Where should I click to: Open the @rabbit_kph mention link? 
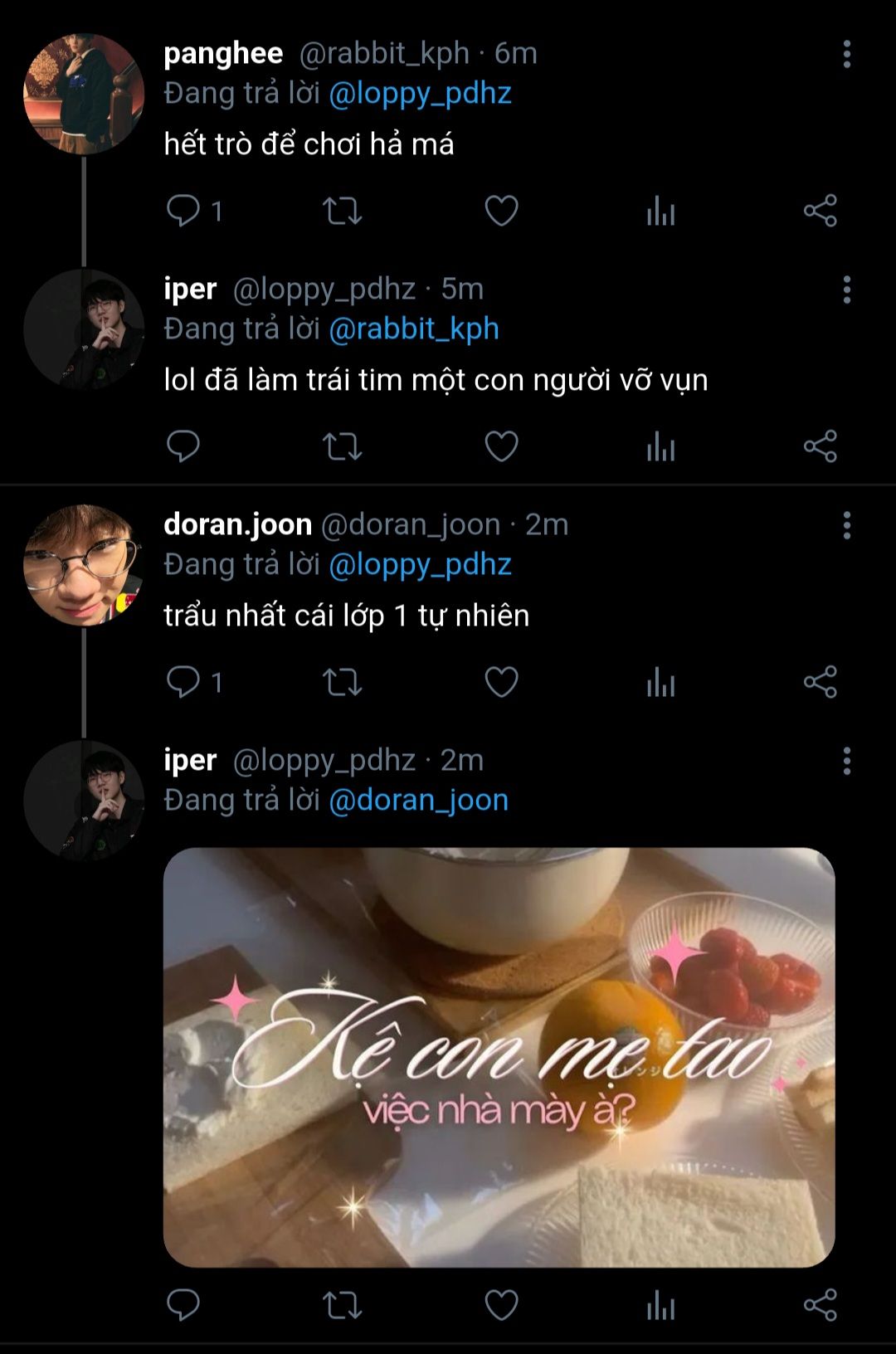point(414,329)
